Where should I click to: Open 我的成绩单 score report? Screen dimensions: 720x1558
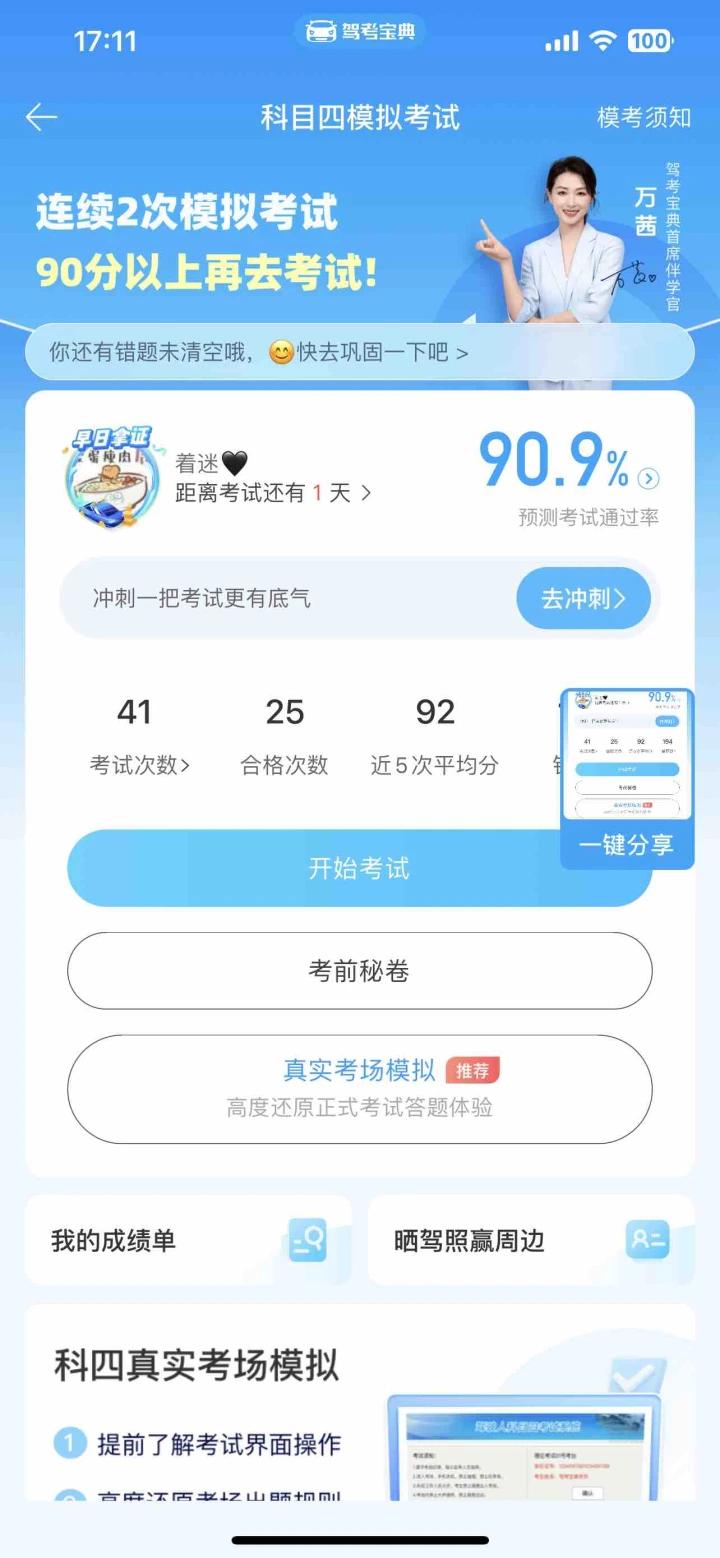[188, 1240]
